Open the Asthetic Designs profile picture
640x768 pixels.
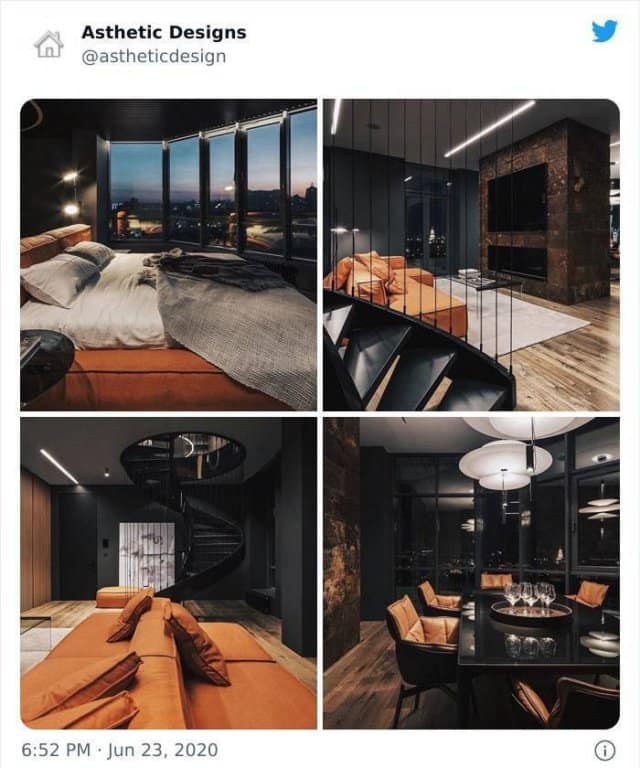pos(49,44)
